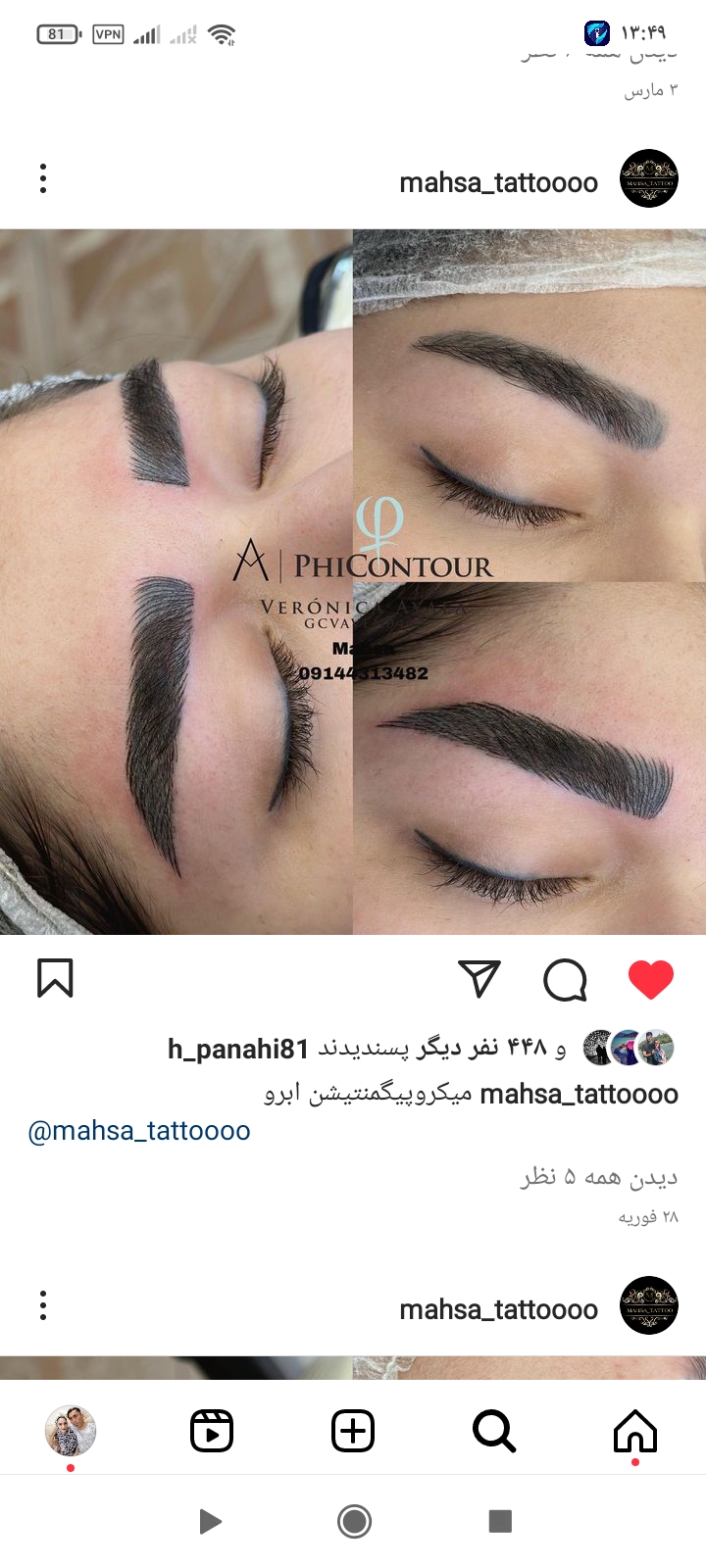Open the mahsa_tattoooo profile picture above the eyebrow post
This screenshot has width=706, height=1568.
649,178
